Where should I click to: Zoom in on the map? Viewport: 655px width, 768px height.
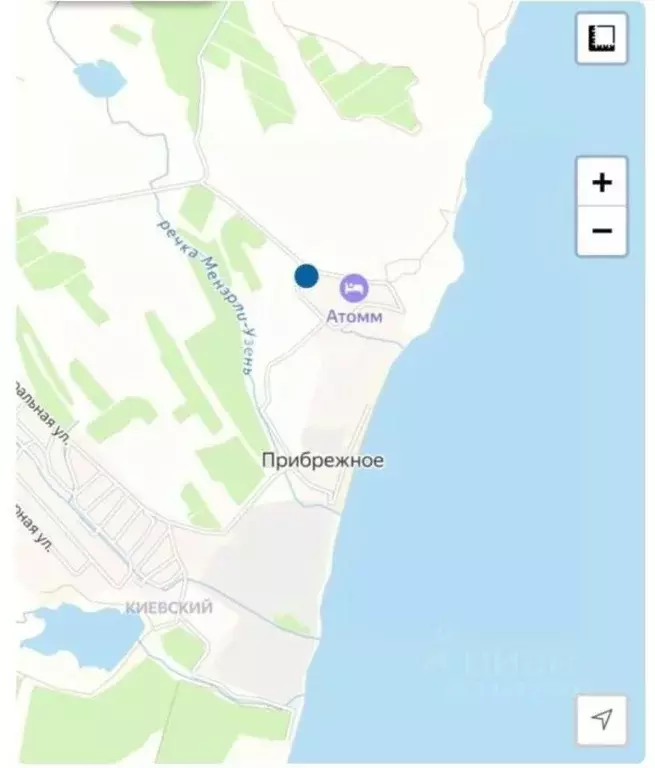point(601,183)
